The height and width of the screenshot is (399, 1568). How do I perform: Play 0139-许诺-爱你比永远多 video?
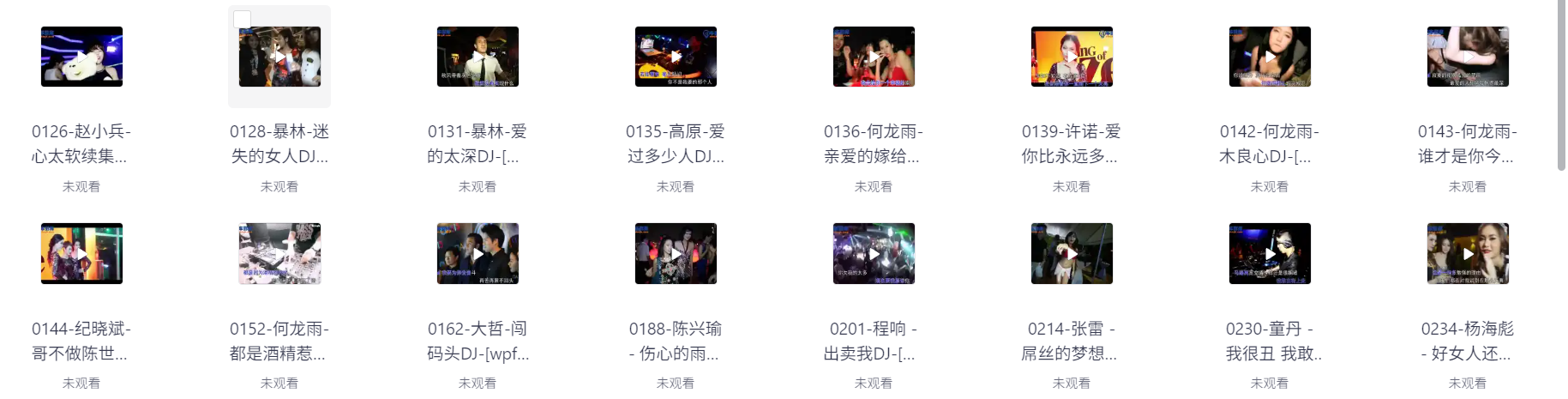click(1072, 57)
